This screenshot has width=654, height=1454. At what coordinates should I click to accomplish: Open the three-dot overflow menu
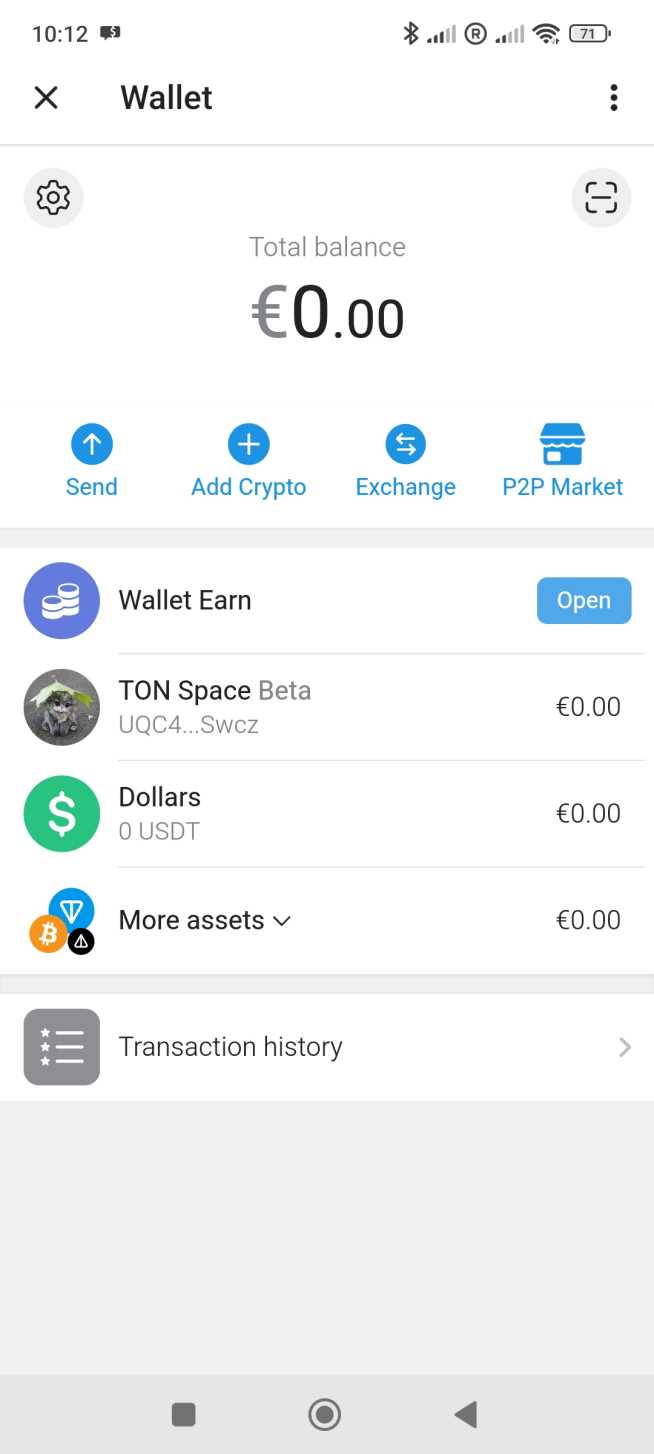(x=613, y=97)
